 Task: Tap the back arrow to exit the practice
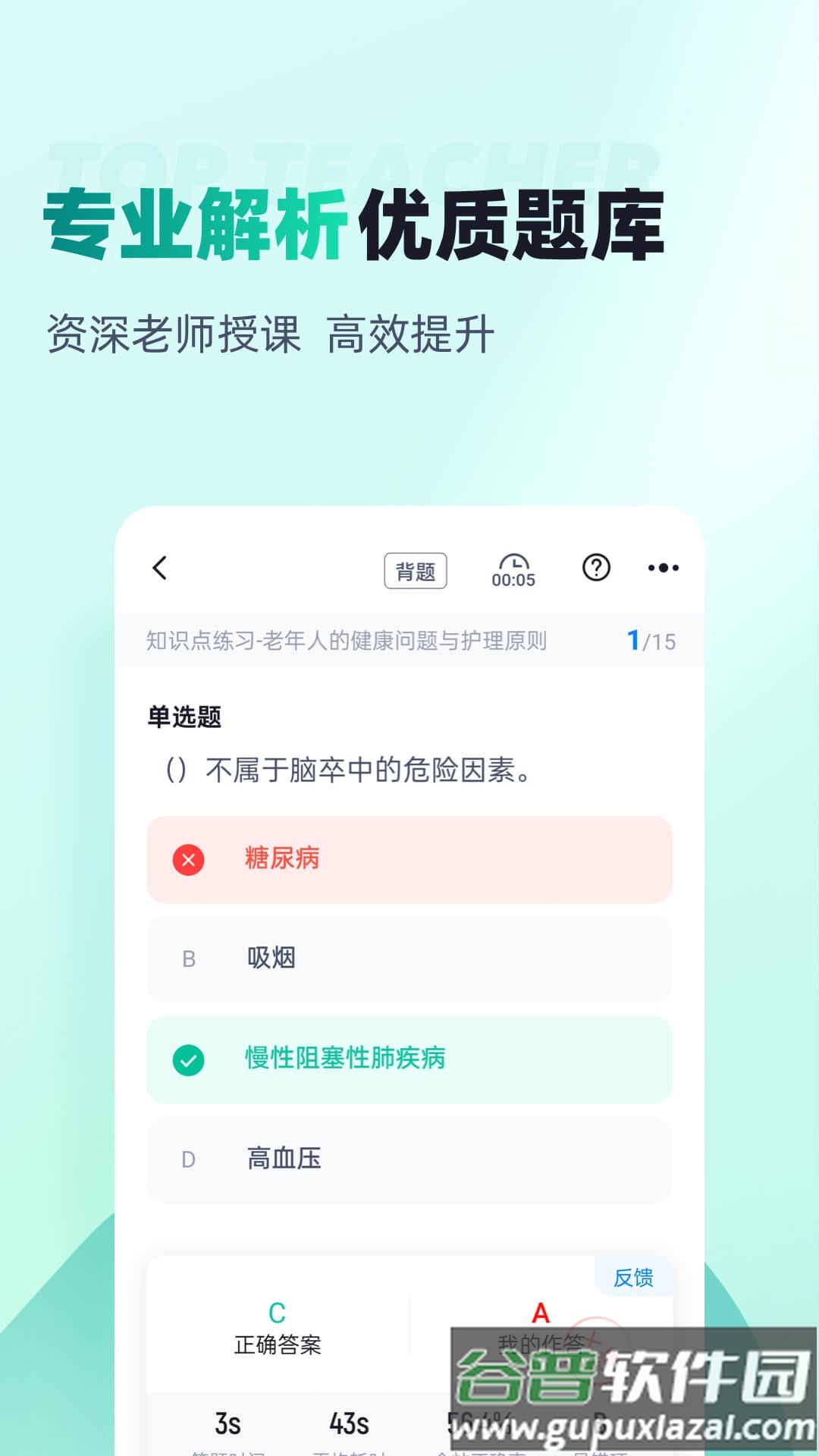[x=161, y=569]
